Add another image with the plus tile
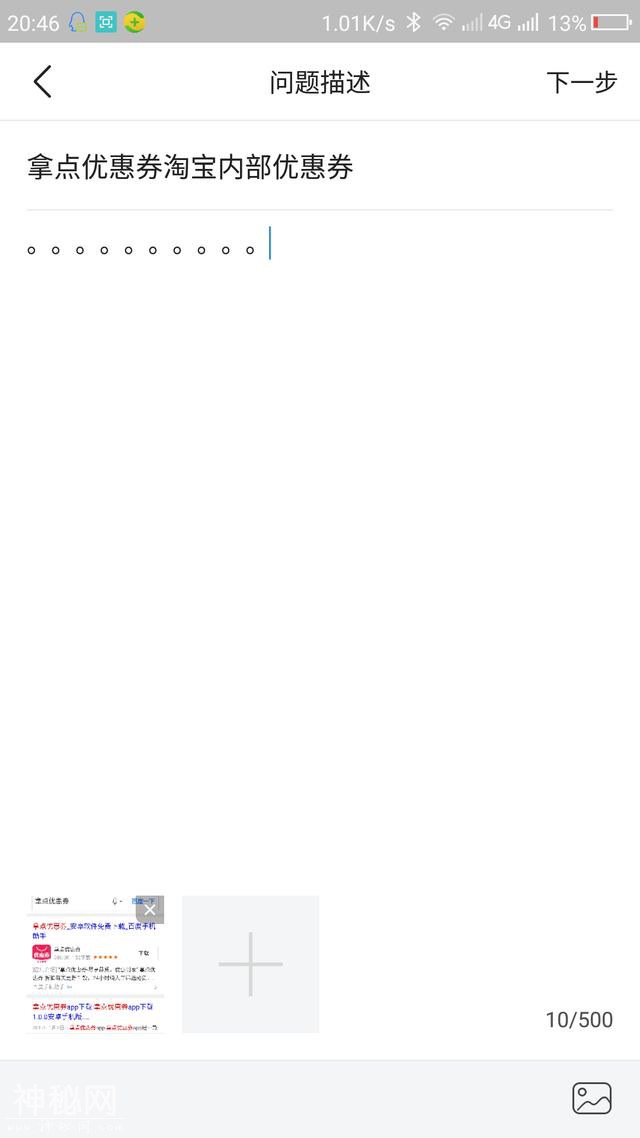 tap(251, 964)
